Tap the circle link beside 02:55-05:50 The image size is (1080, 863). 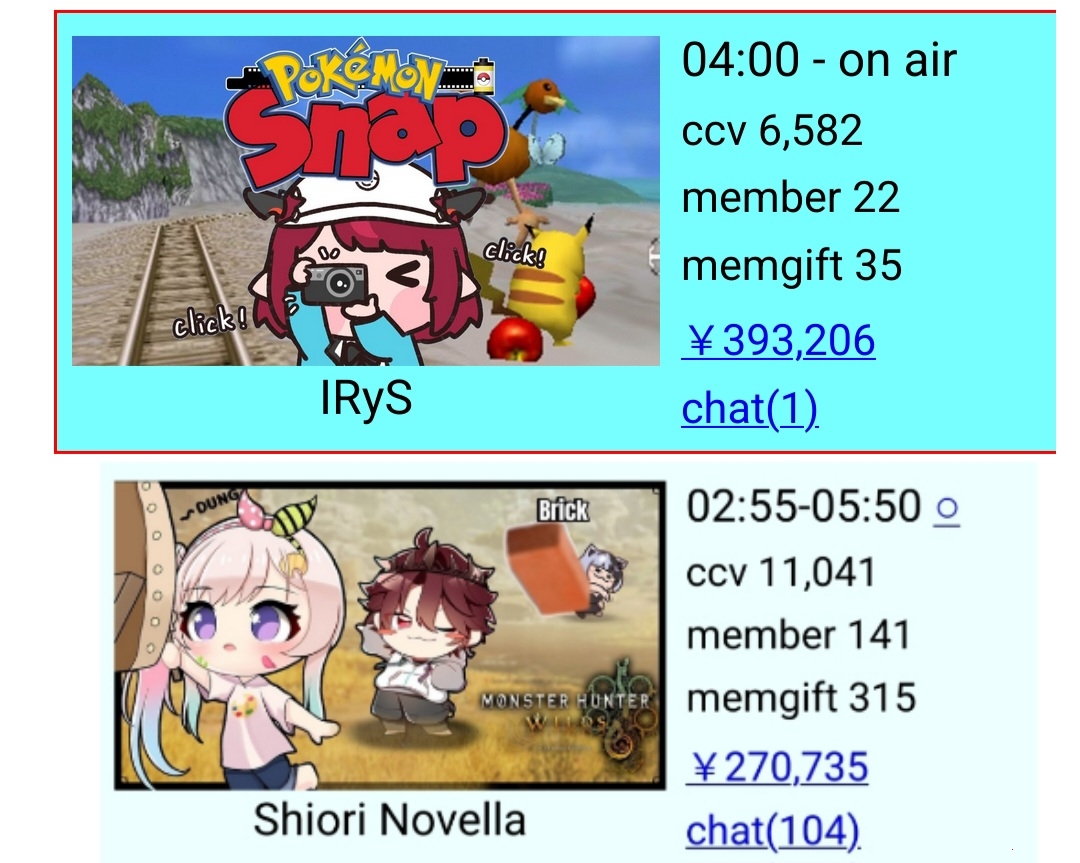point(947,509)
